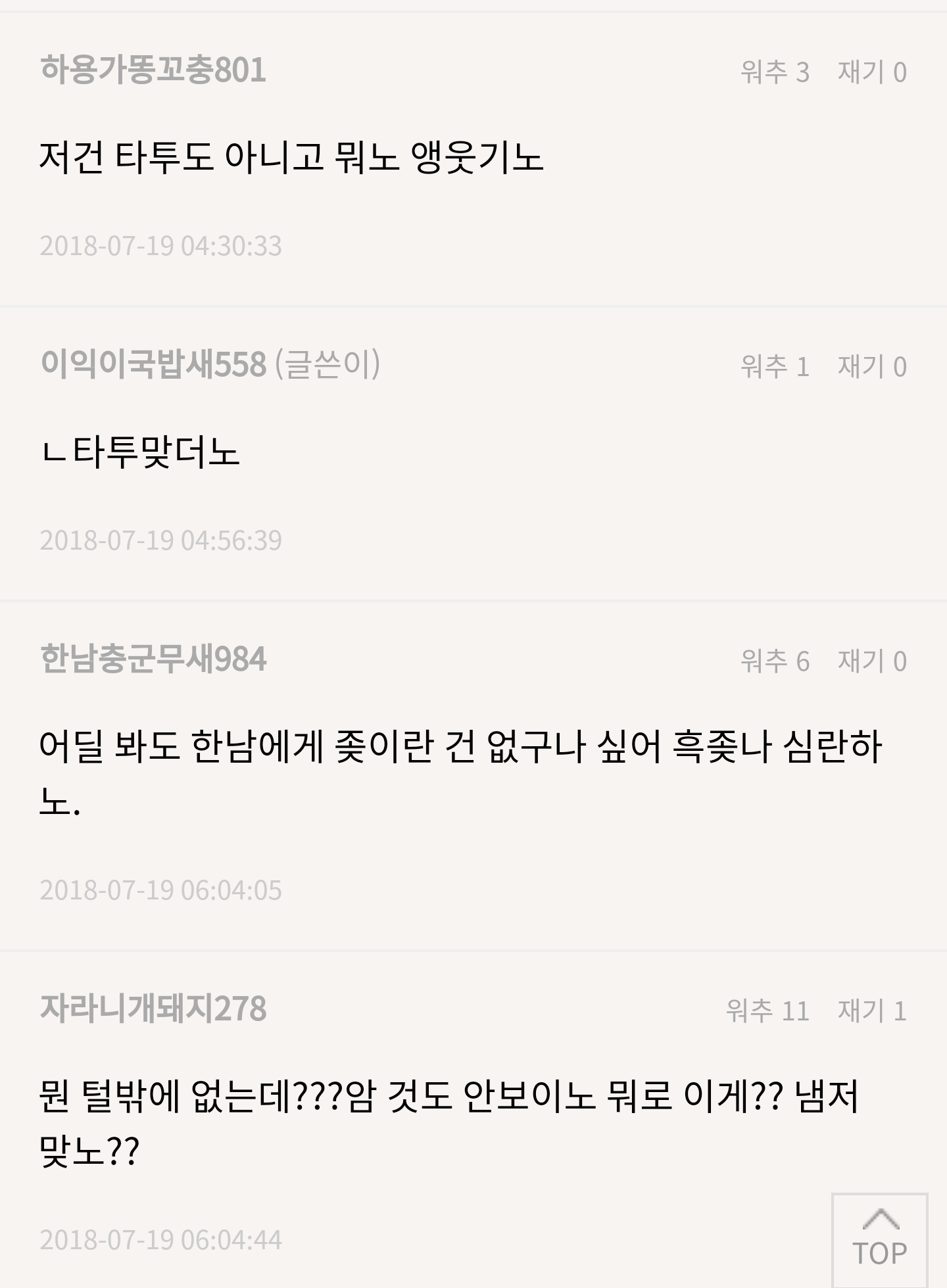Tap 워추 on 이익이국밥새558's comment
This screenshot has height=1288, width=947.
tap(774, 366)
